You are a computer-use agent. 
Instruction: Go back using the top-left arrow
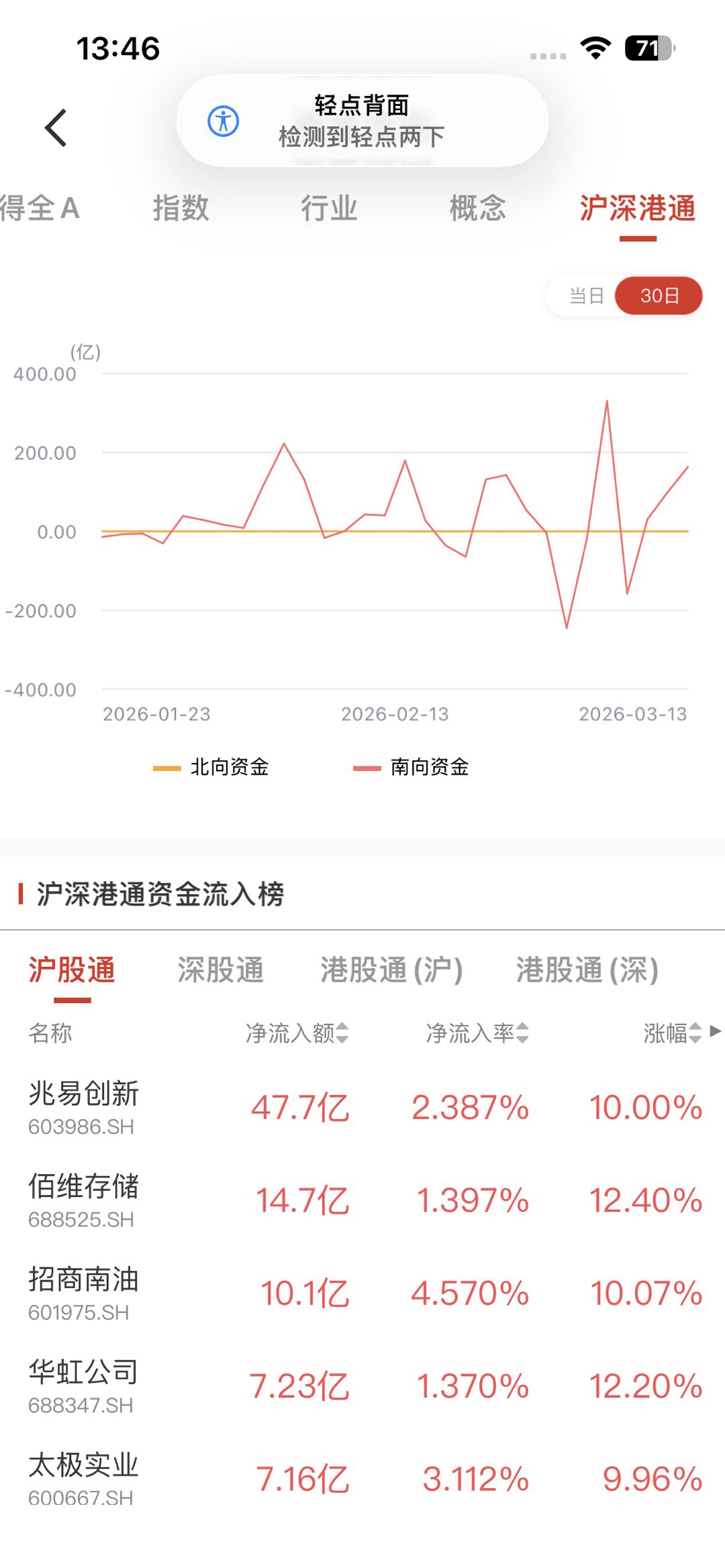(x=56, y=127)
